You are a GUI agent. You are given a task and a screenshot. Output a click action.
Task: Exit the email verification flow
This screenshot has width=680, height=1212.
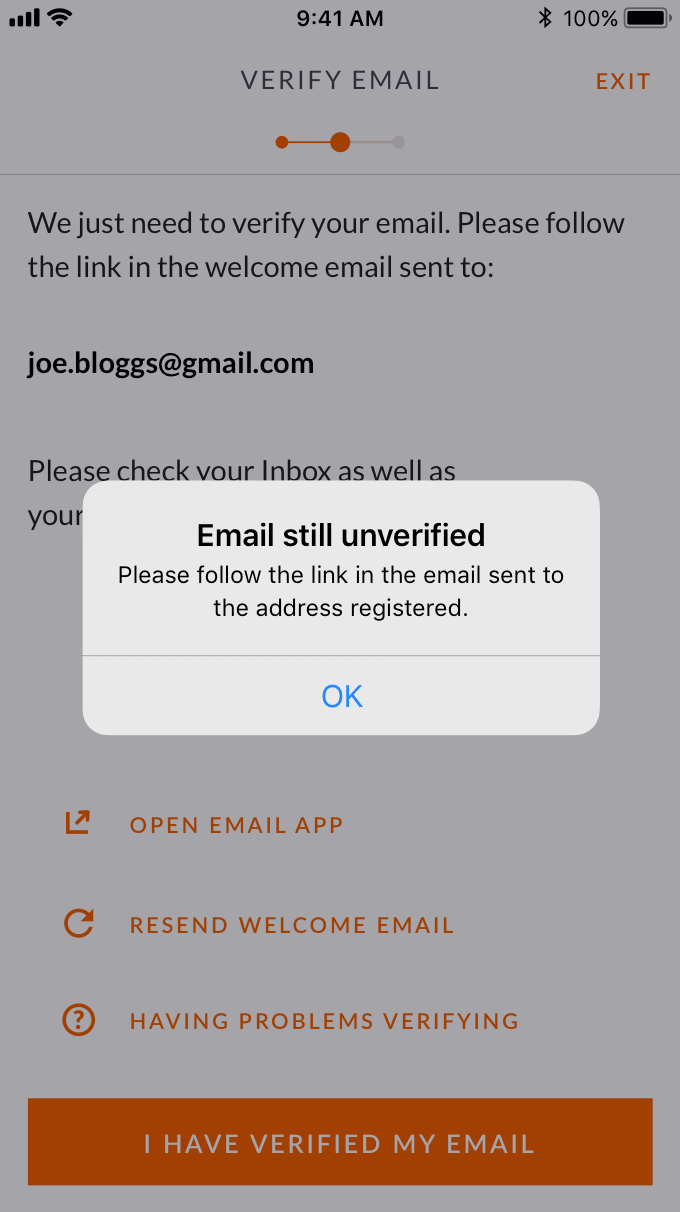622,82
